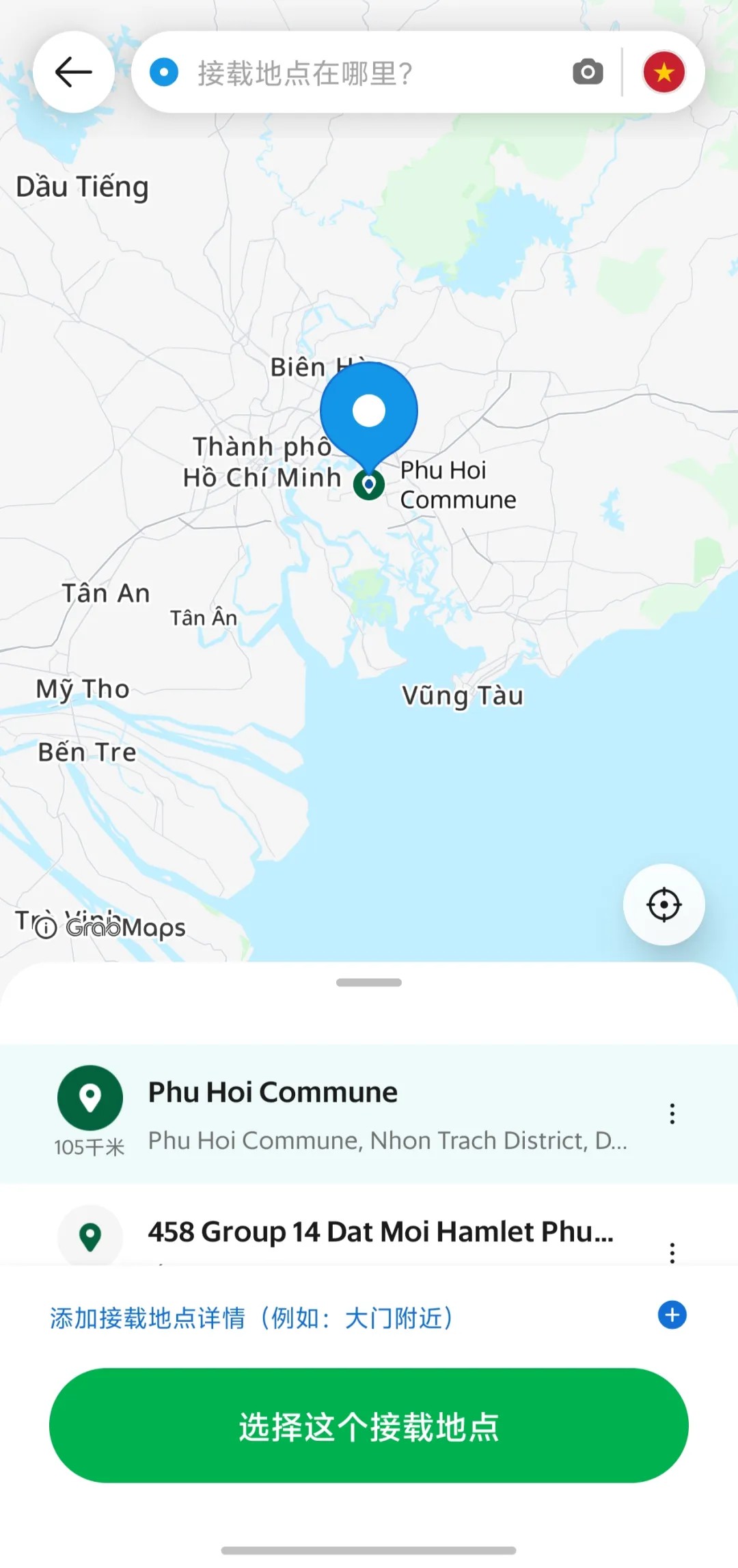Tap the bottom sheet handle to expand
The image size is (738, 1568).
pos(369,982)
